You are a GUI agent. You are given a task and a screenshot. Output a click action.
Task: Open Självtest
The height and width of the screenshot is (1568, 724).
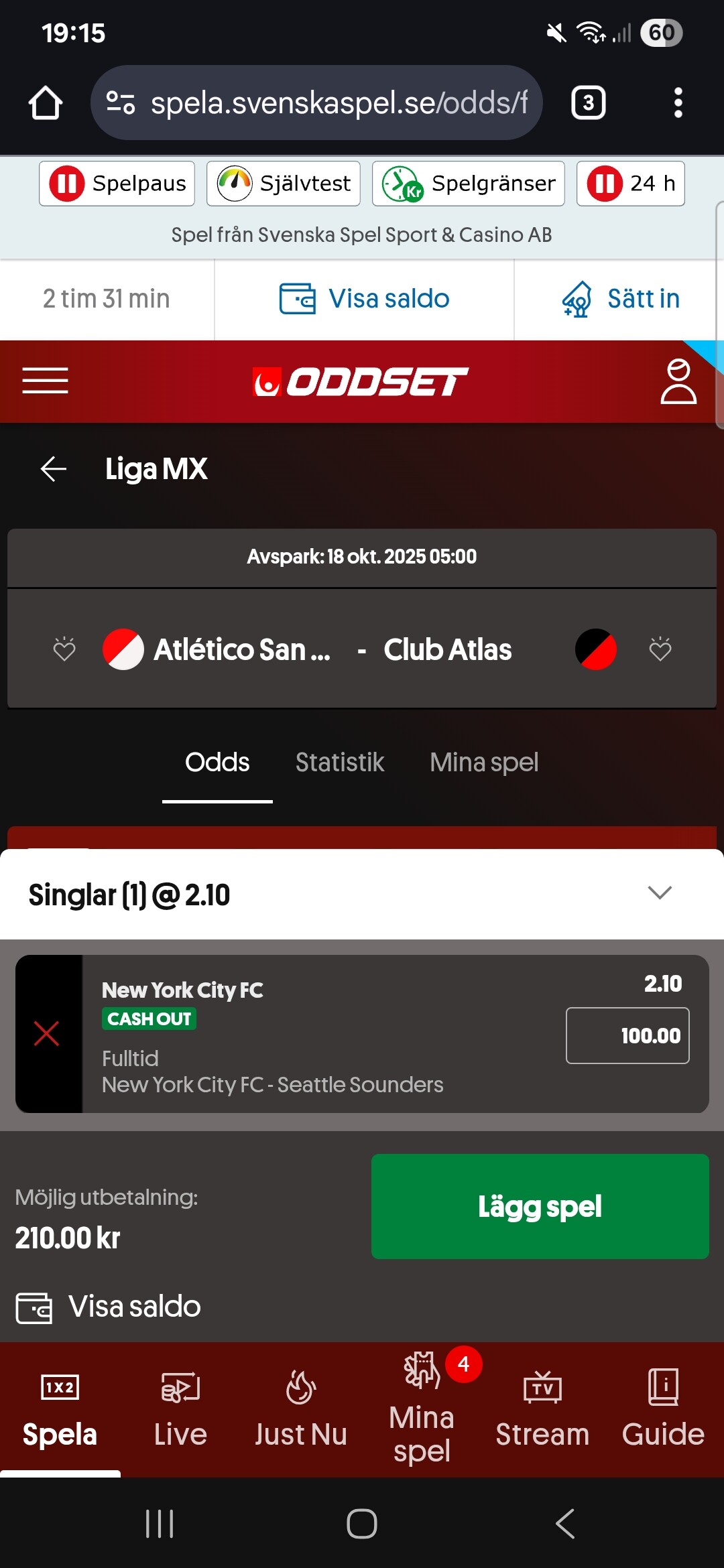click(x=284, y=183)
